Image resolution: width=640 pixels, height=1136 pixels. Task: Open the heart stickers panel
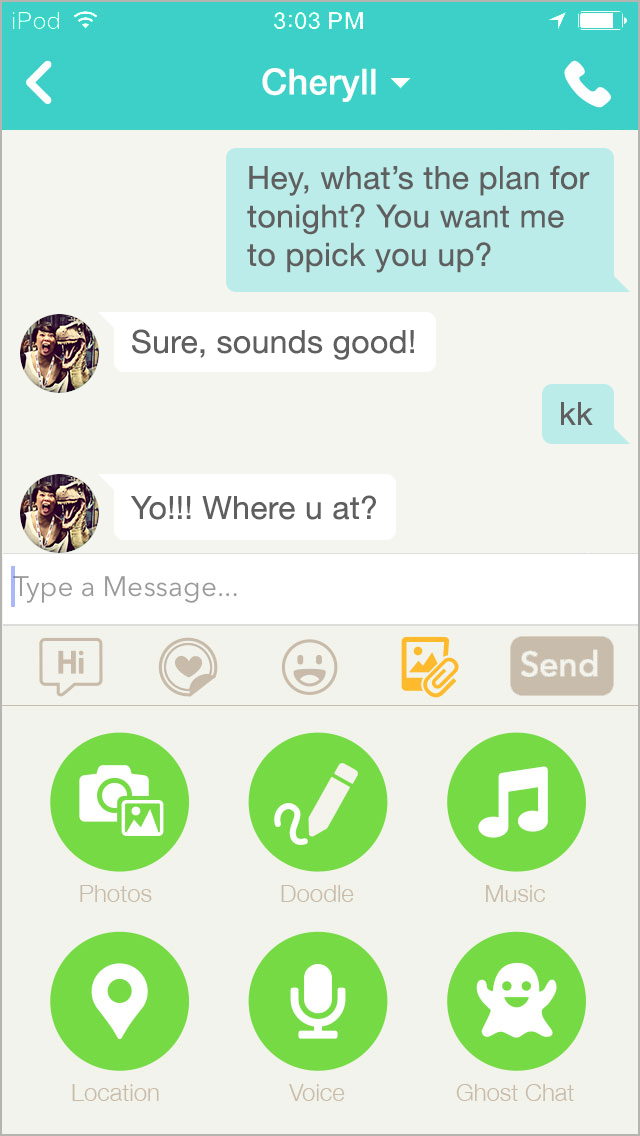(x=188, y=666)
